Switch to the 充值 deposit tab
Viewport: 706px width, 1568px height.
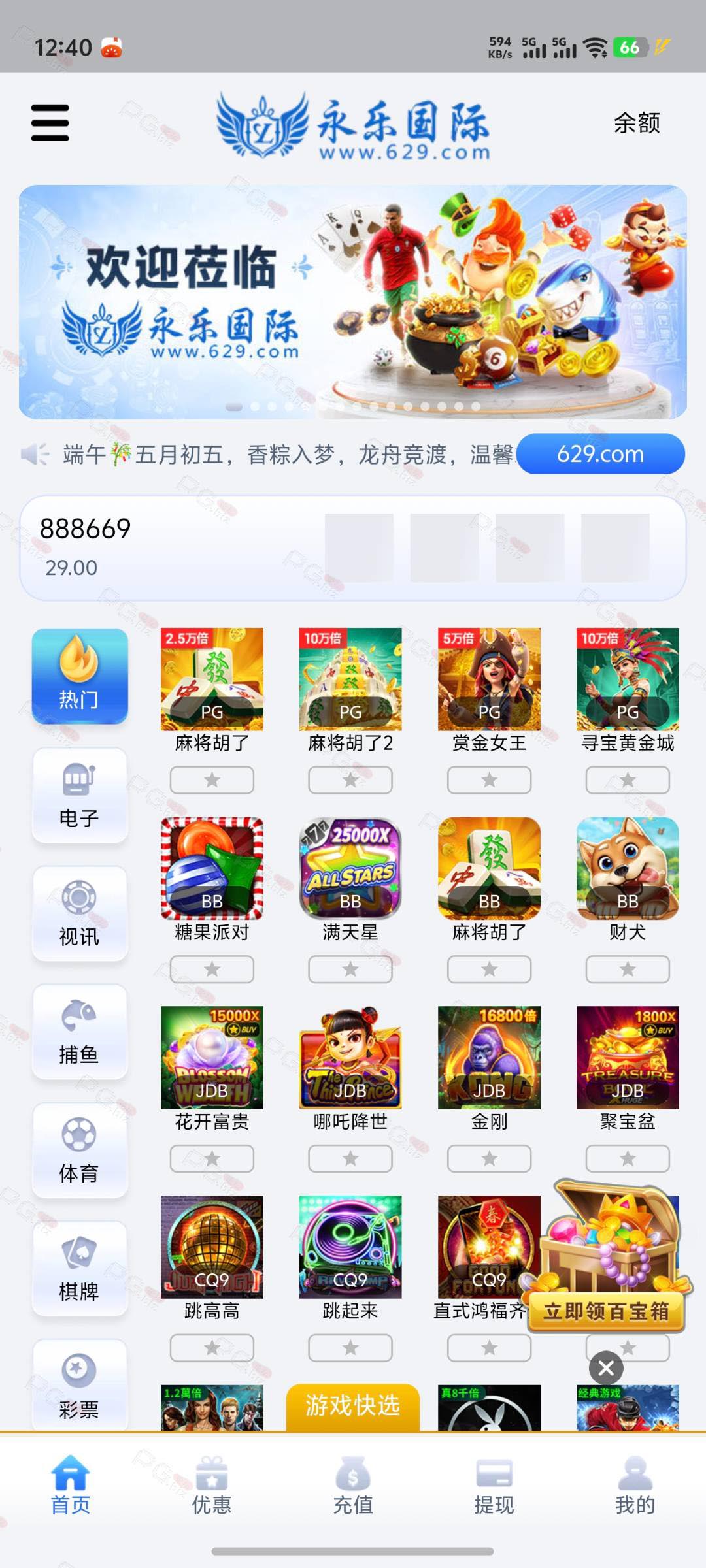coord(353,1486)
